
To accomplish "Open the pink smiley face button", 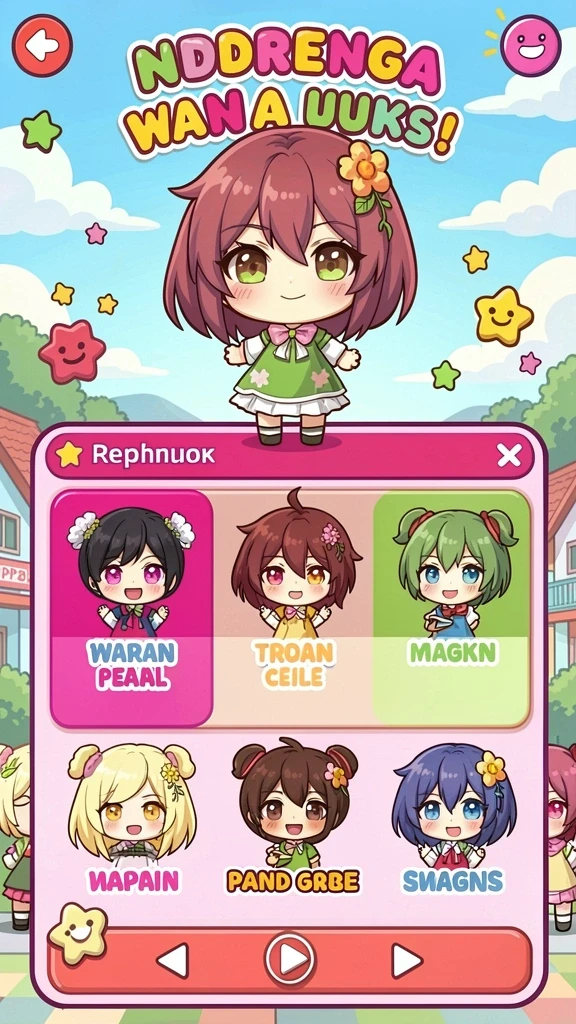I will coord(530,45).
